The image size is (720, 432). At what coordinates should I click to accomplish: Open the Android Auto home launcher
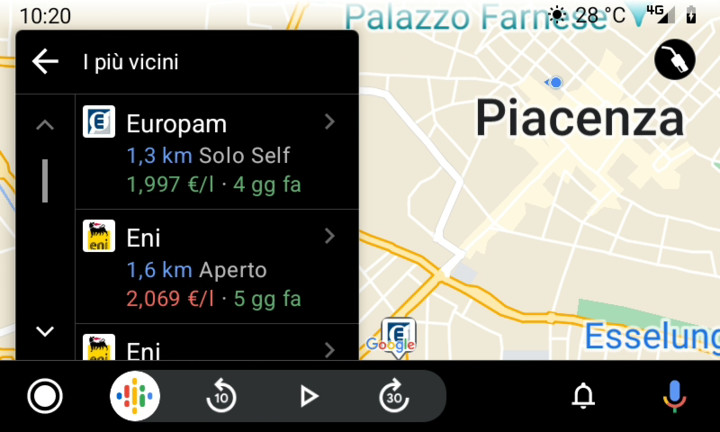[x=45, y=396]
